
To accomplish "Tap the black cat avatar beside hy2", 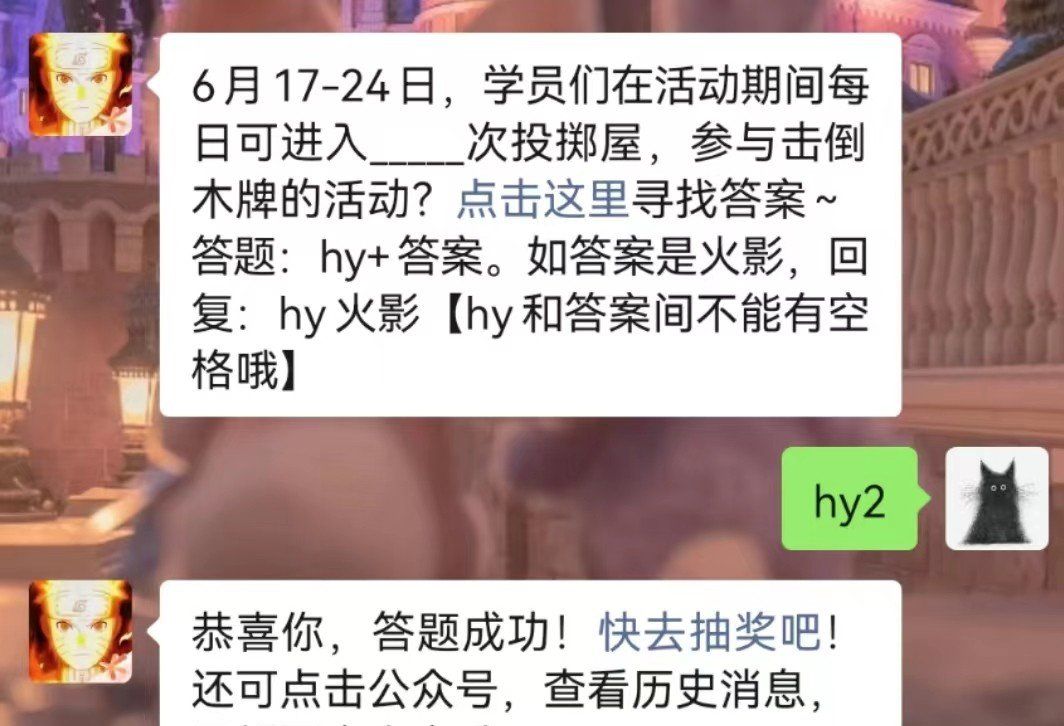I will coord(996,499).
